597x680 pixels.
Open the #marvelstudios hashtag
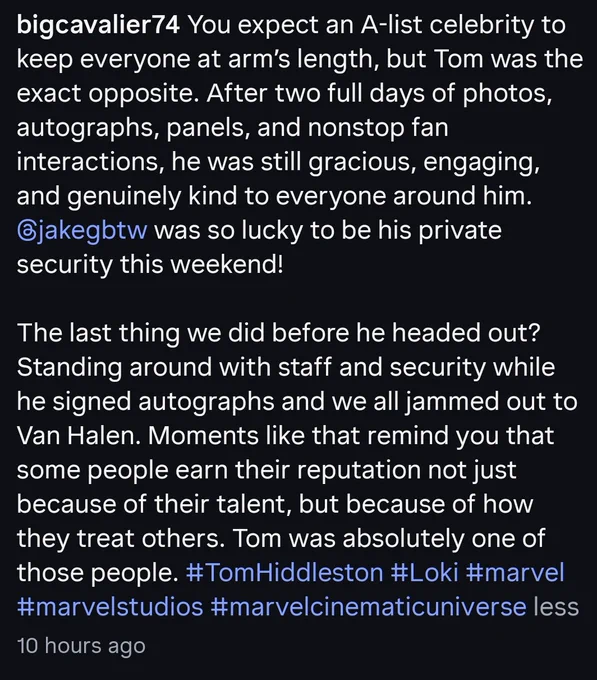point(110,606)
